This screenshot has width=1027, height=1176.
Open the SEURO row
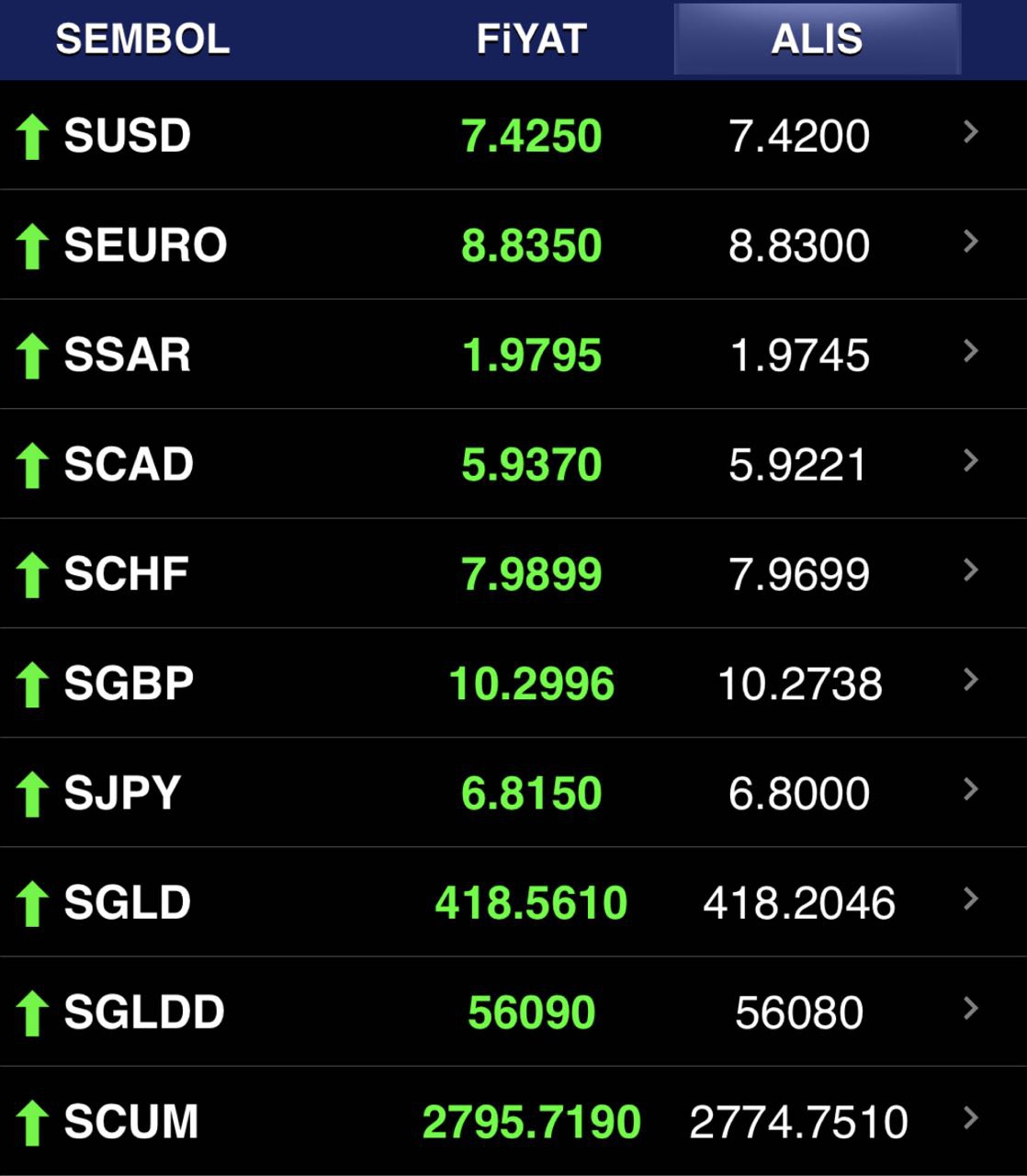[x=513, y=244]
